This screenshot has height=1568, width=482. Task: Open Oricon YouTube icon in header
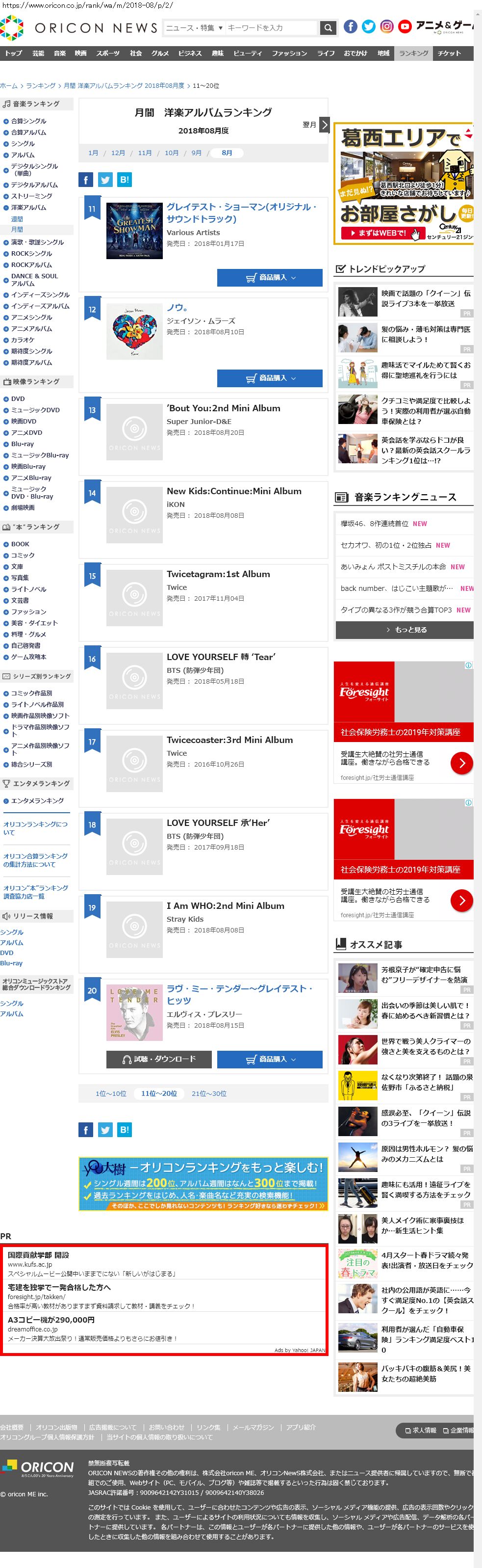[x=405, y=26]
